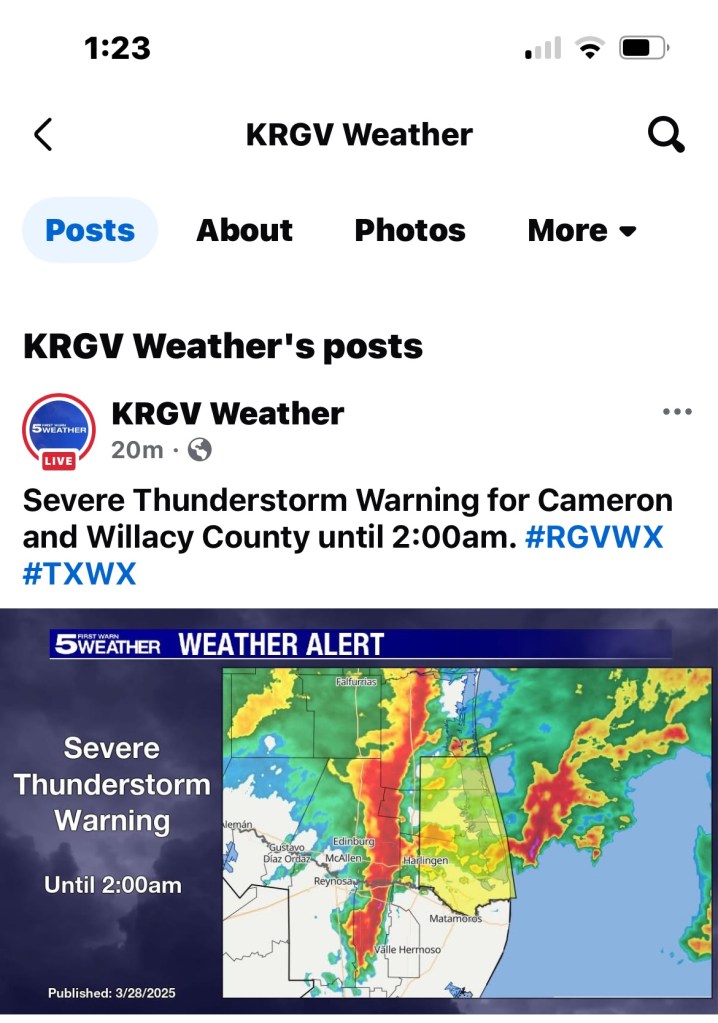This screenshot has height=1023, width=718.
Task: Open the #TXWX hashtag
Action: (x=79, y=574)
